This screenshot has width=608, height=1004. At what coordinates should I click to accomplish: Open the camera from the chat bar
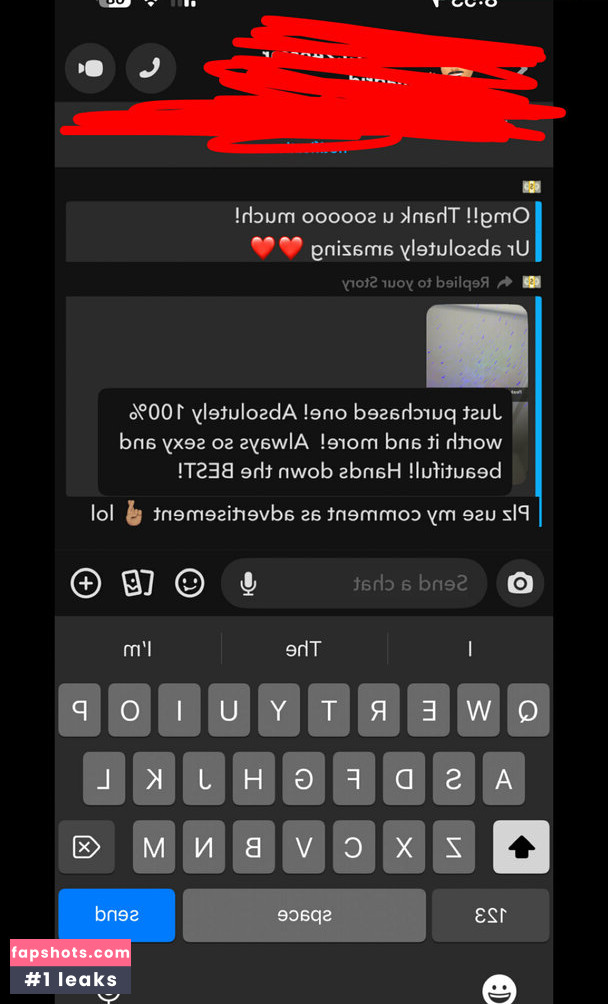click(x=520, y=583)
